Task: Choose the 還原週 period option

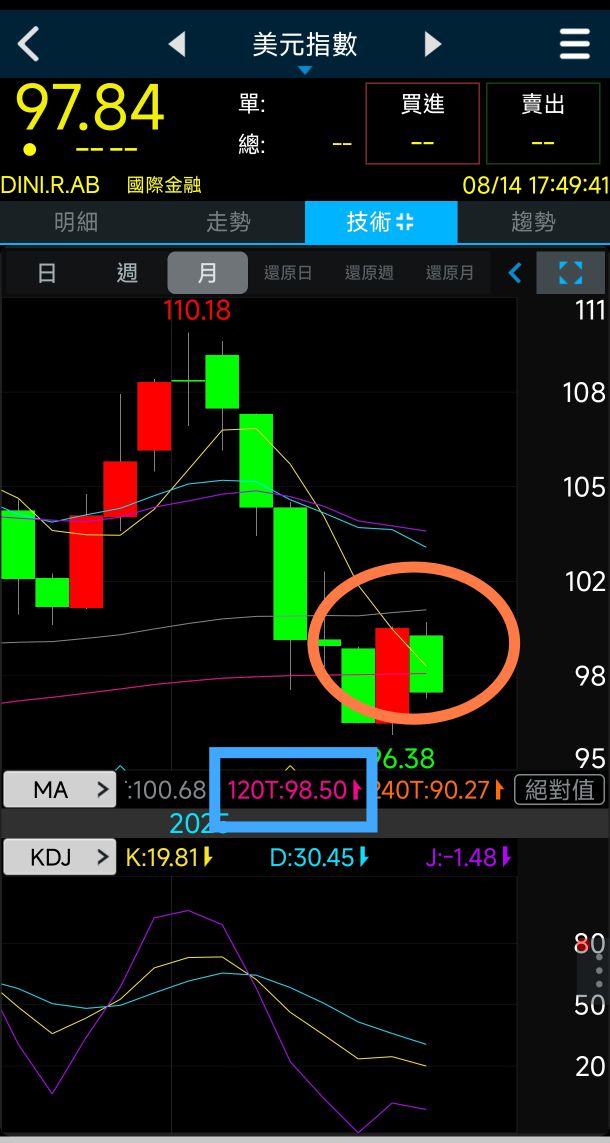Action: pos(369,272)
